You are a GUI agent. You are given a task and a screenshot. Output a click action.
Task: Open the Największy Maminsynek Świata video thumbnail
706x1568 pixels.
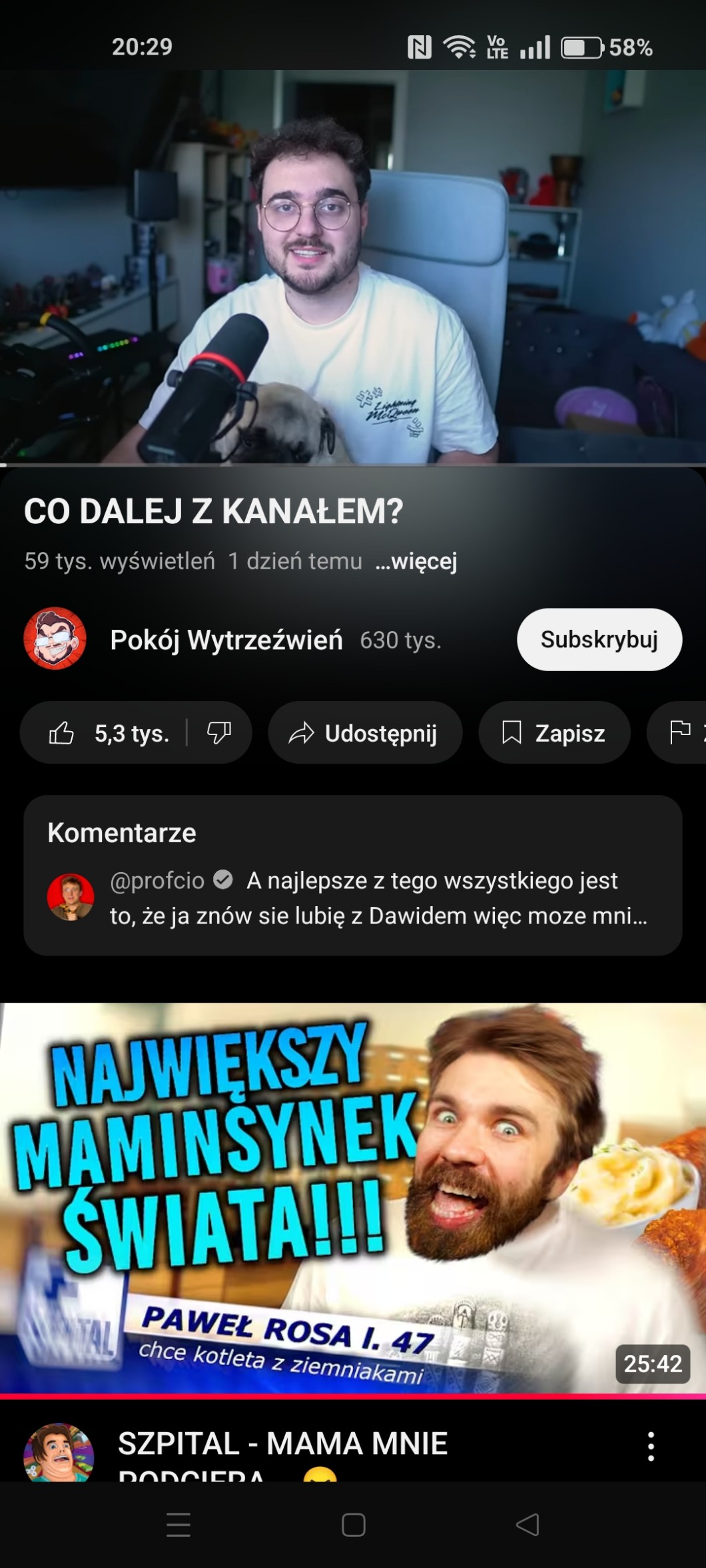[353, 1197]
